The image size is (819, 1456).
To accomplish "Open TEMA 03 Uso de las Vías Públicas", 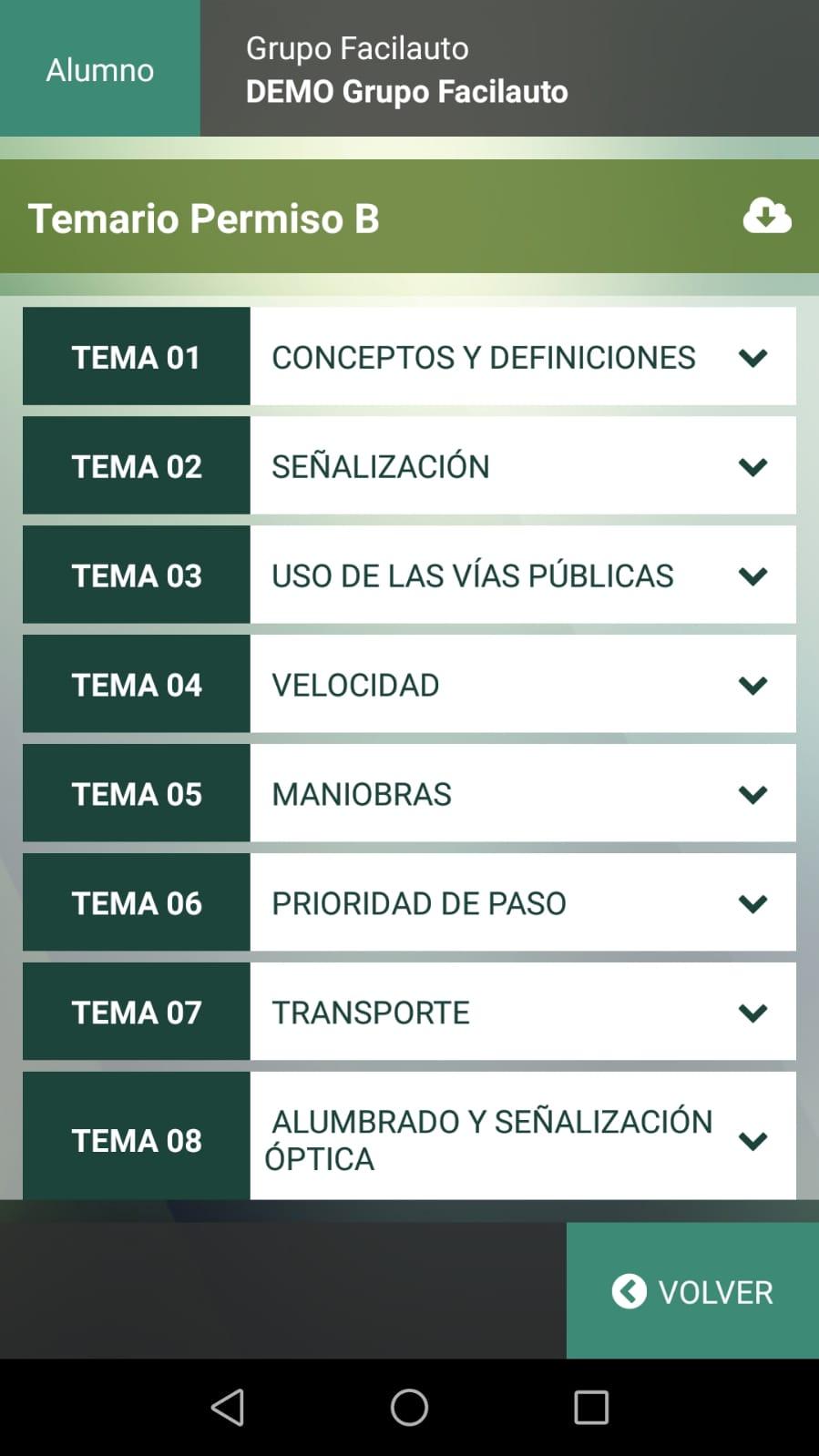I will [409, 575].
